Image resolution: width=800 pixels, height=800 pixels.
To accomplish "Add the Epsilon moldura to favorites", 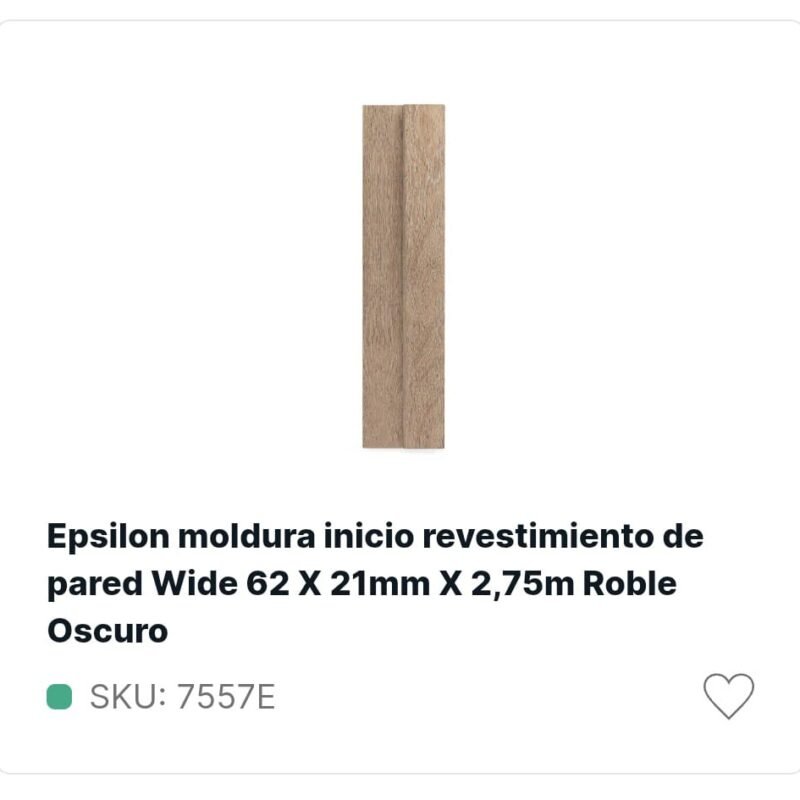I will tap(728, 695).
